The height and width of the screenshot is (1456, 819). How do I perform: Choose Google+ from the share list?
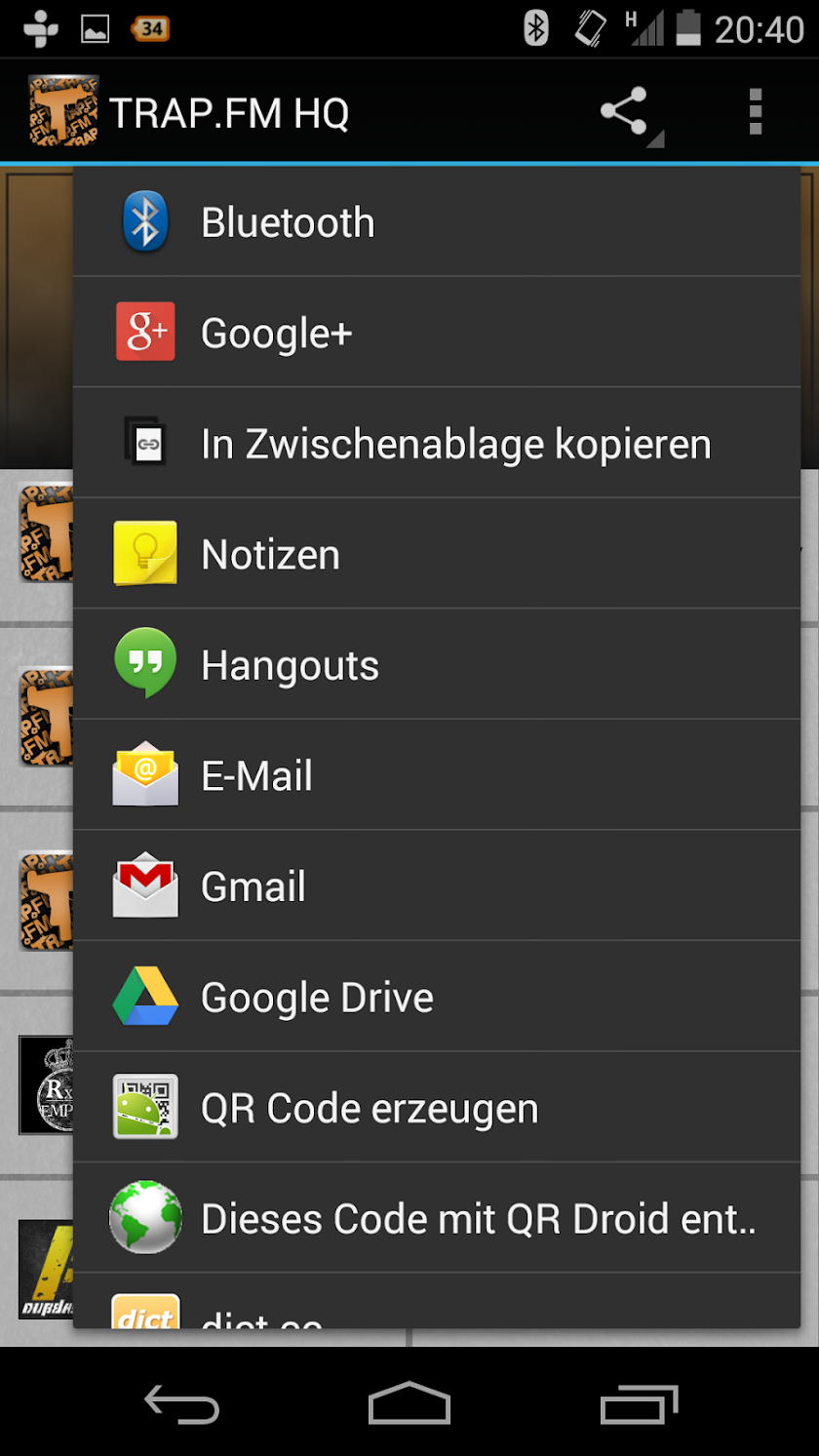(436, 333)
